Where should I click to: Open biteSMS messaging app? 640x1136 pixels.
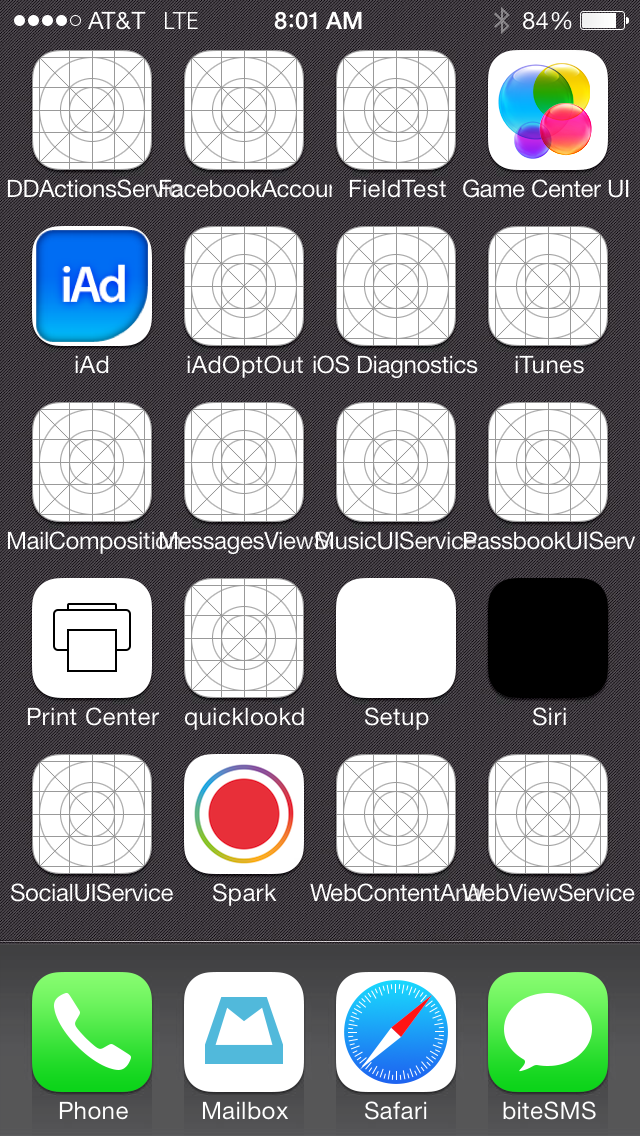pos(548,1032)
